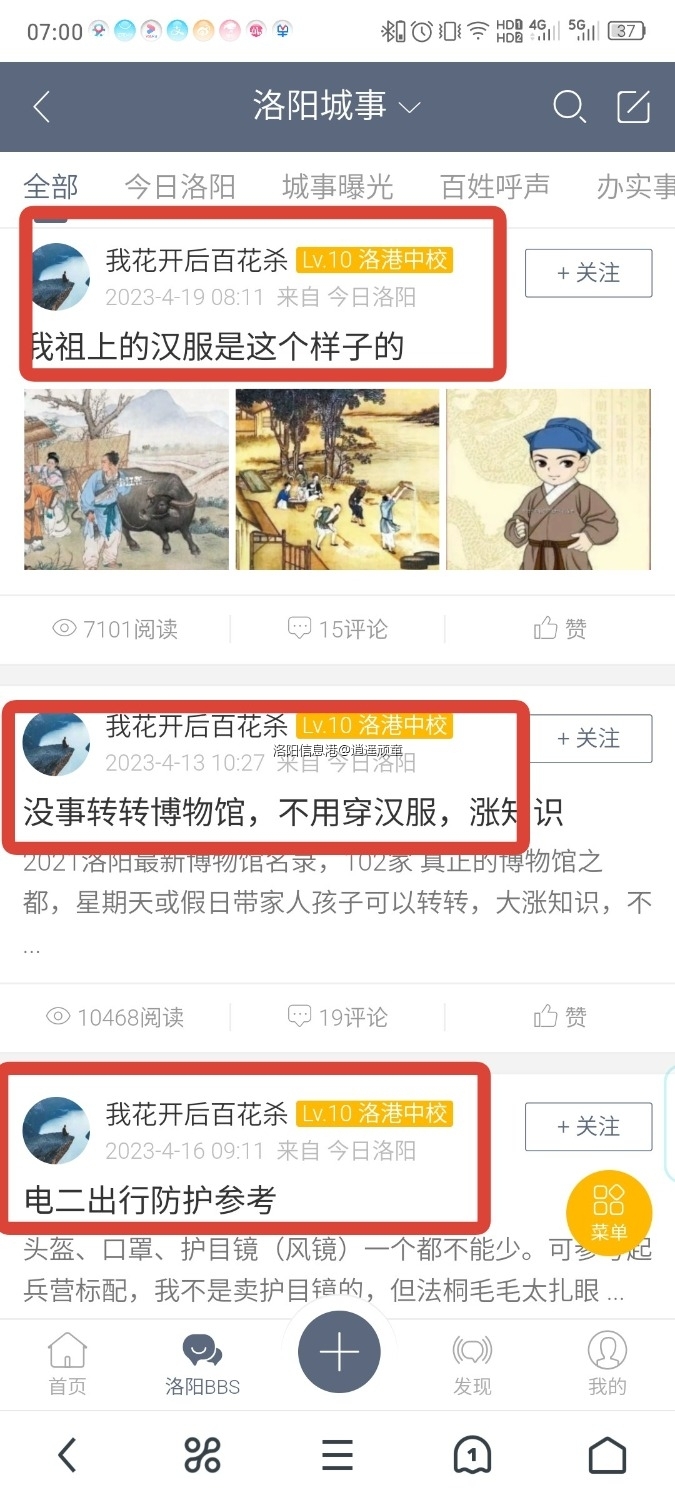Open the yellow 菜单 floating button
The width and height of the screenshot is (675, 1500).
click(x=608, y=1211)
